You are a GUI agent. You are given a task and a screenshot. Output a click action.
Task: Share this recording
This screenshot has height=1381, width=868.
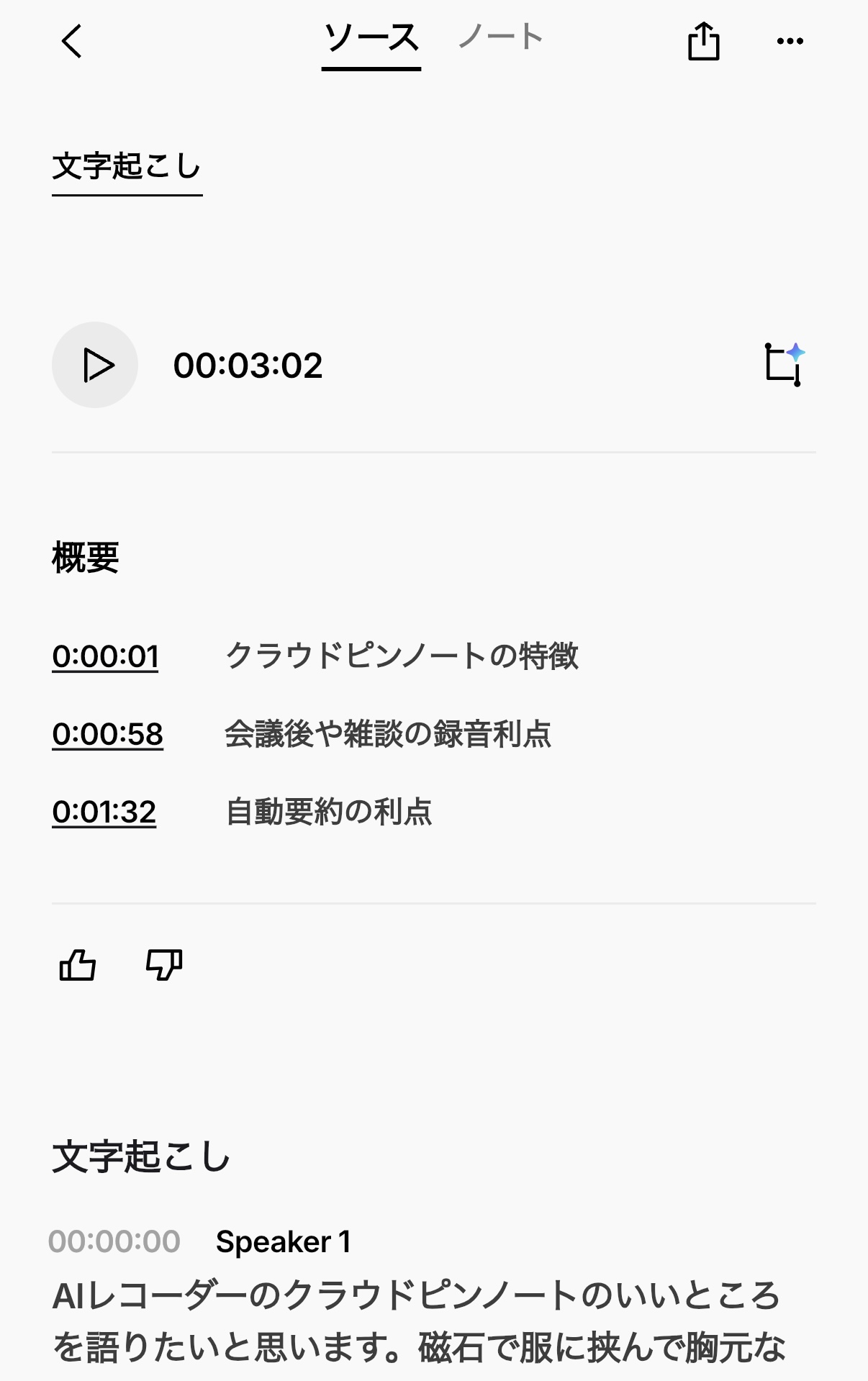point(703,41)
